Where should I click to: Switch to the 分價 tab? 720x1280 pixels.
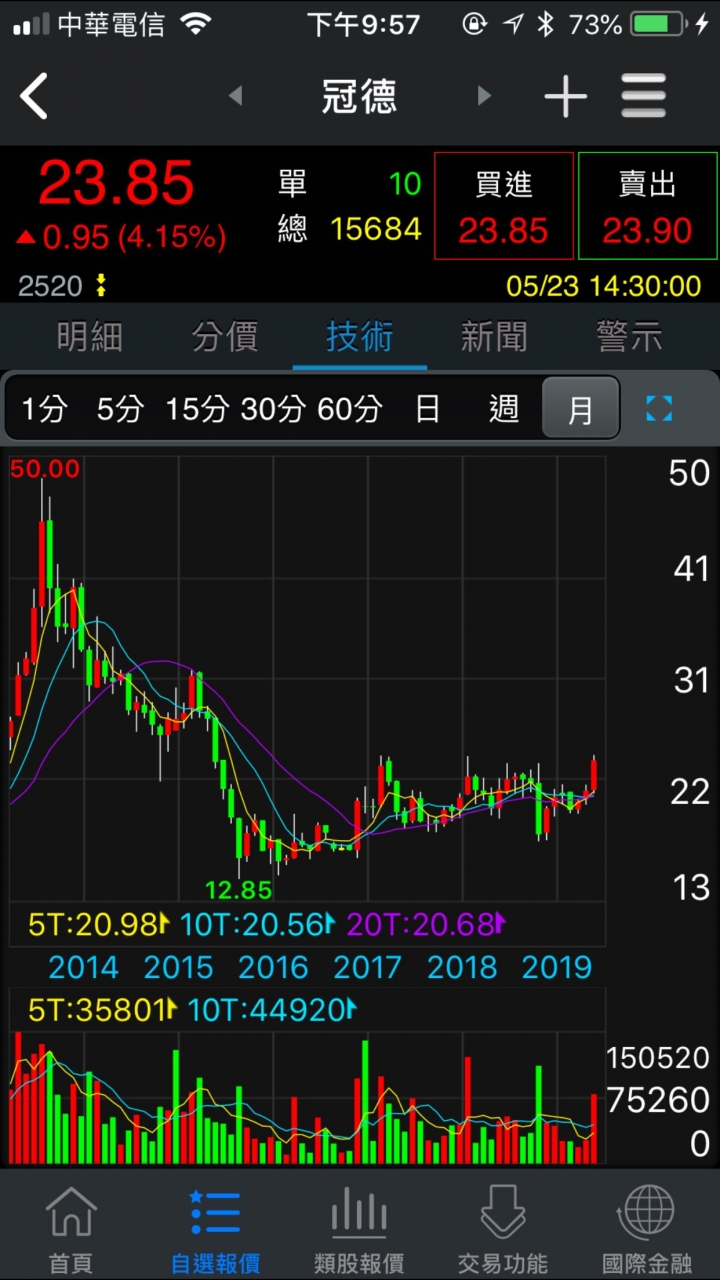pos(225,337)
